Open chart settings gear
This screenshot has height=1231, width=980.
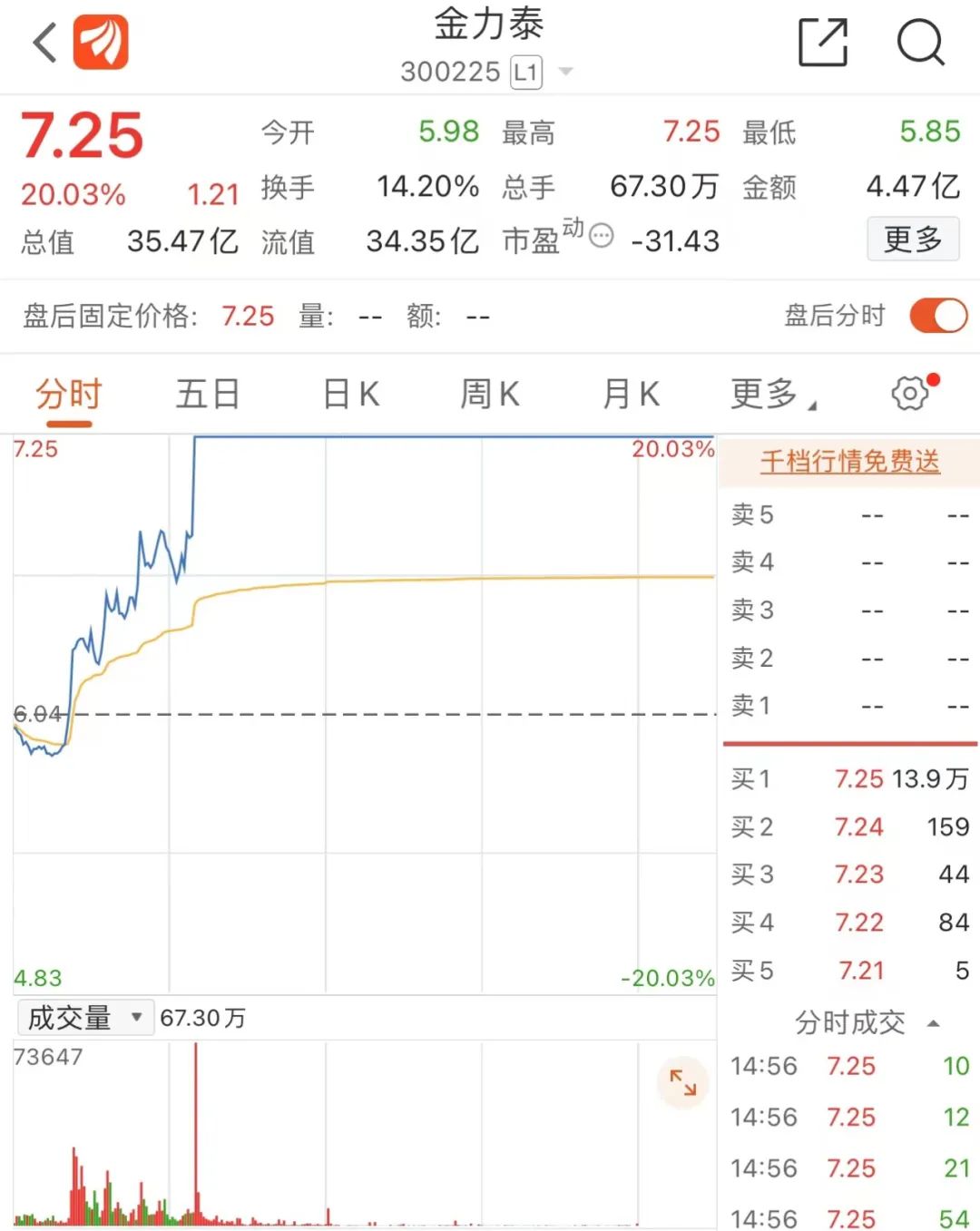[x=910, y=394]
